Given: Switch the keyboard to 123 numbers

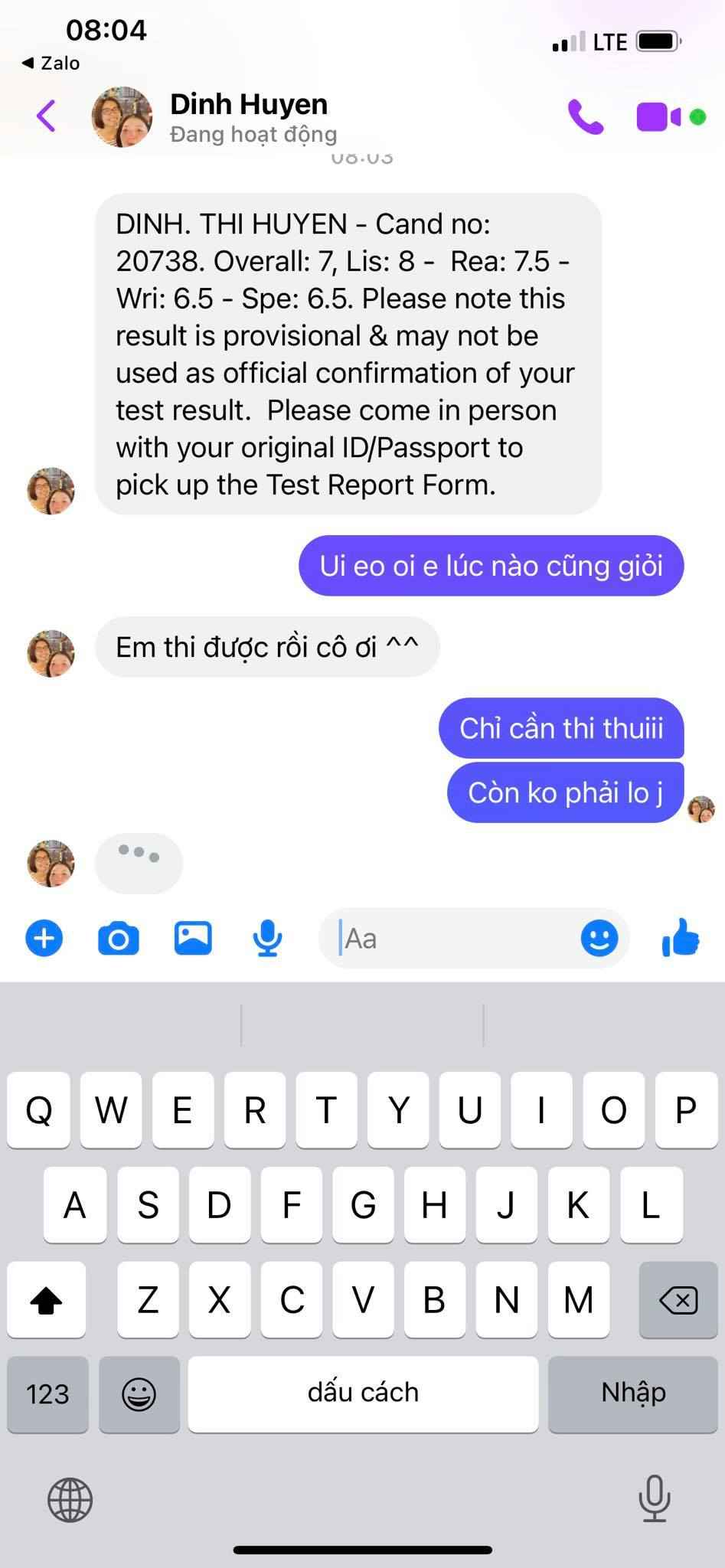Looking at the screenshot, I should (x=47, y=1393).
